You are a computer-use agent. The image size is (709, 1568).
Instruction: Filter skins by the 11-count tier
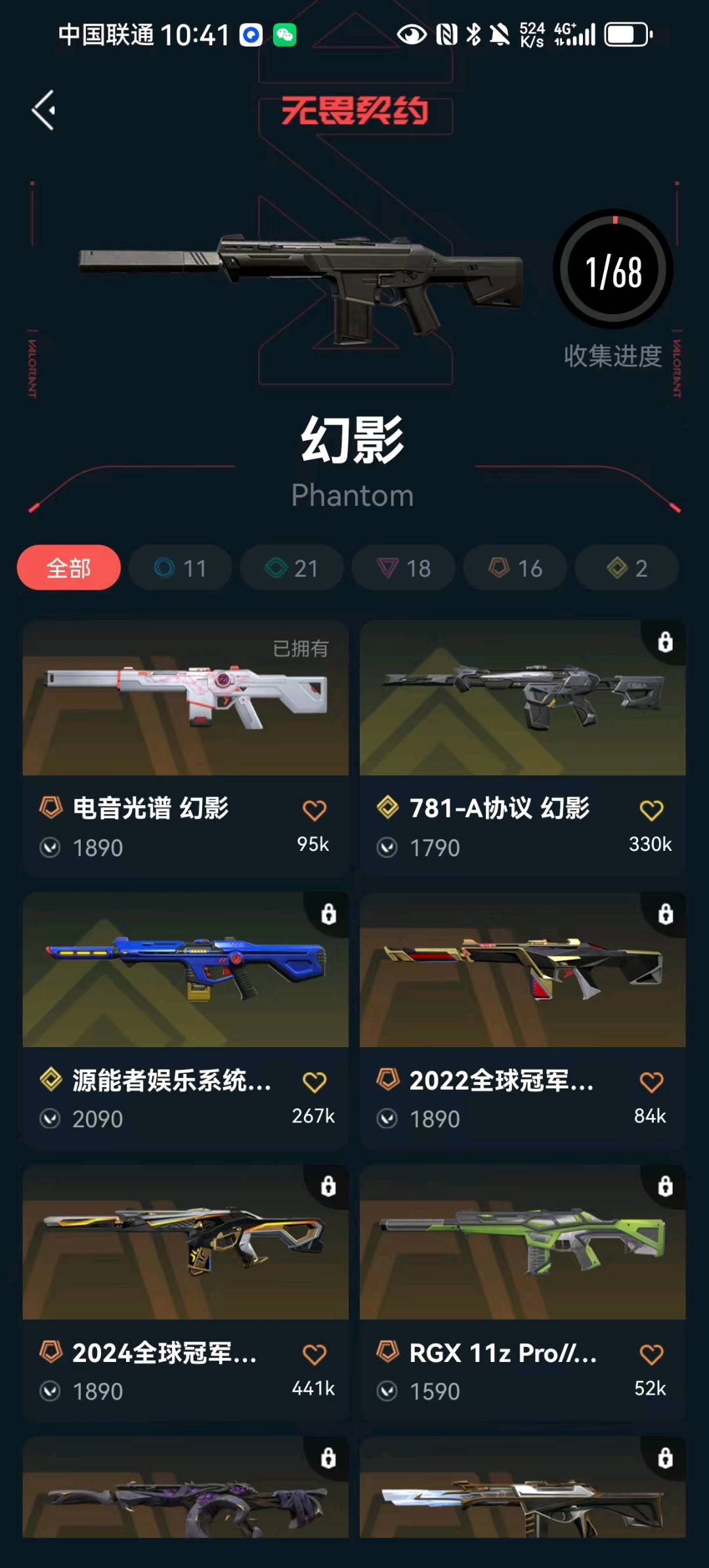coord(180,567)
